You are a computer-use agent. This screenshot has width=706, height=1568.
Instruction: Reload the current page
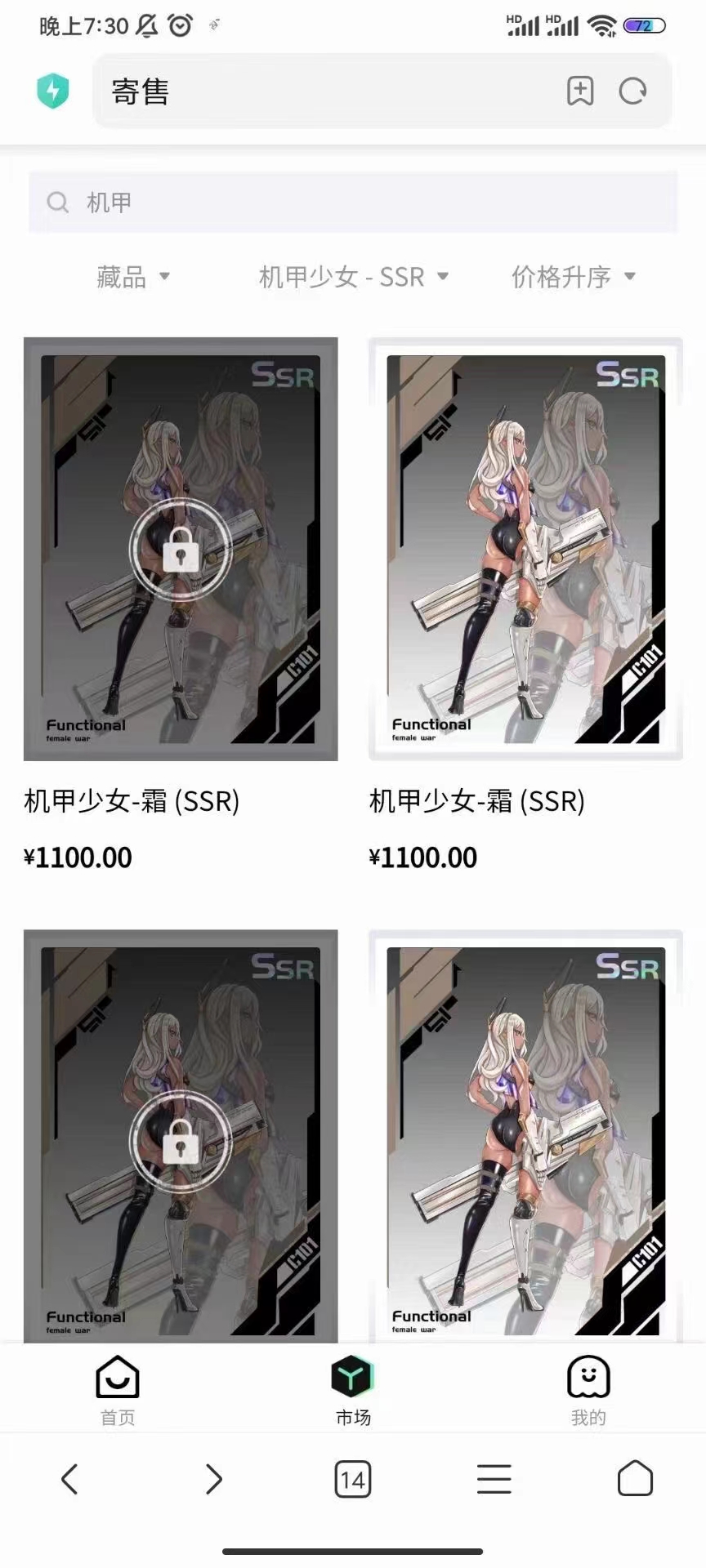click(x=632, y=91)
